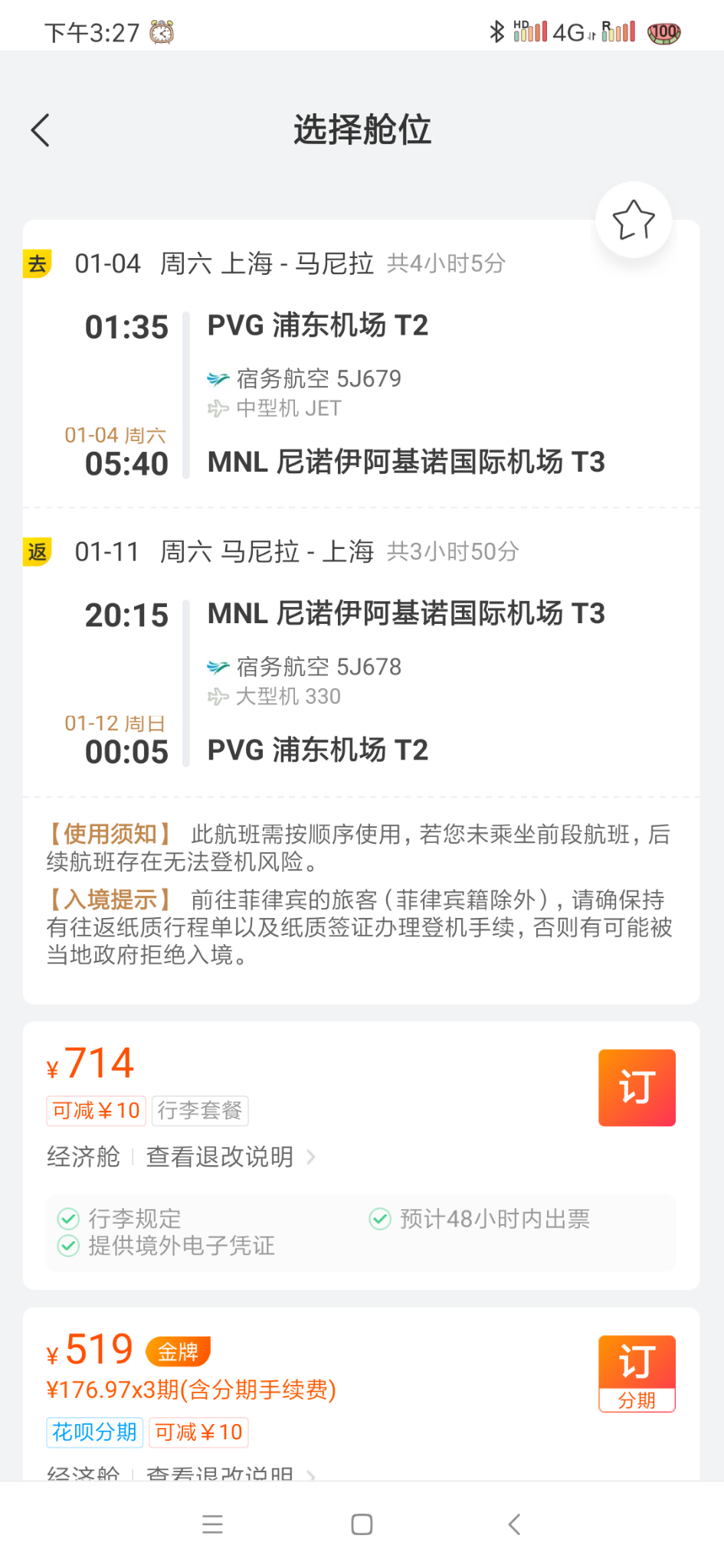View refund and change rules for ¥714 fare

pos(230,1156)
